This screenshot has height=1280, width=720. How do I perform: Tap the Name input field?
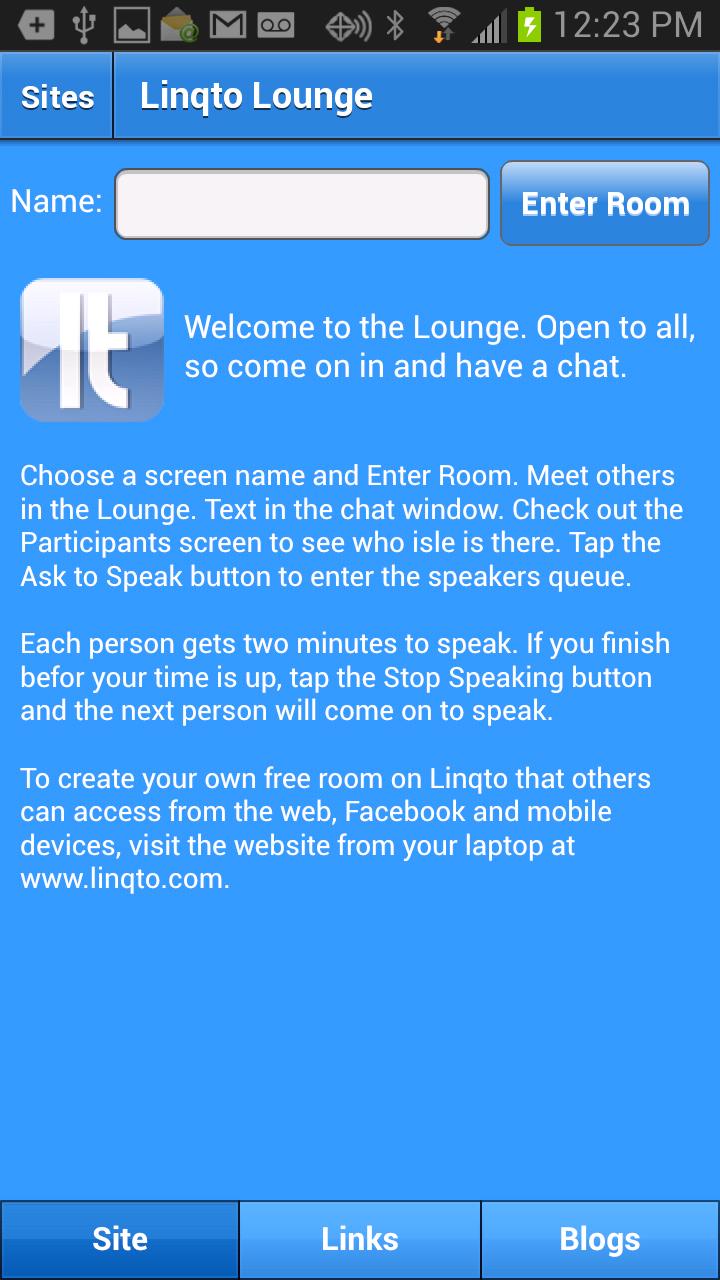coord(301,204)
